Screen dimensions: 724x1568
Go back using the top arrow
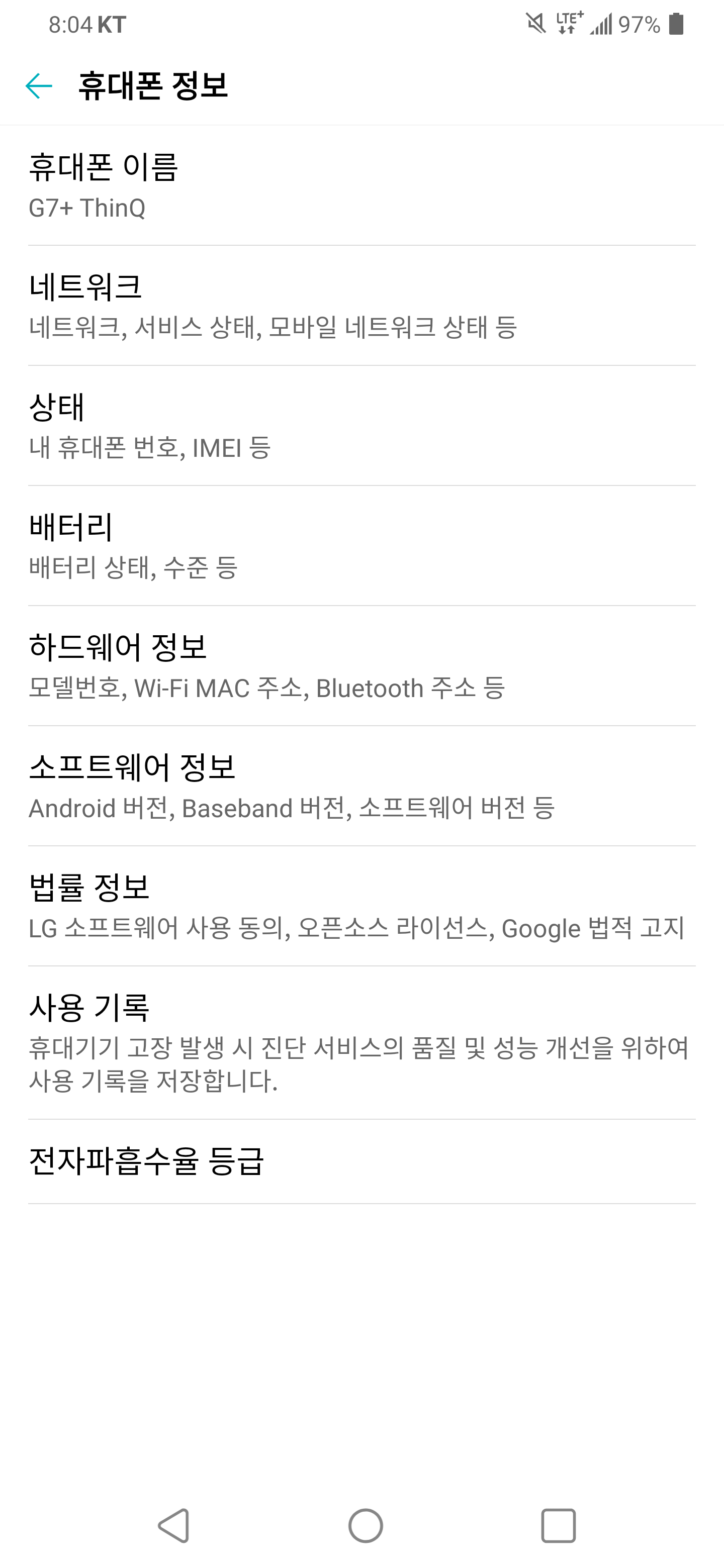pos(39,86)
